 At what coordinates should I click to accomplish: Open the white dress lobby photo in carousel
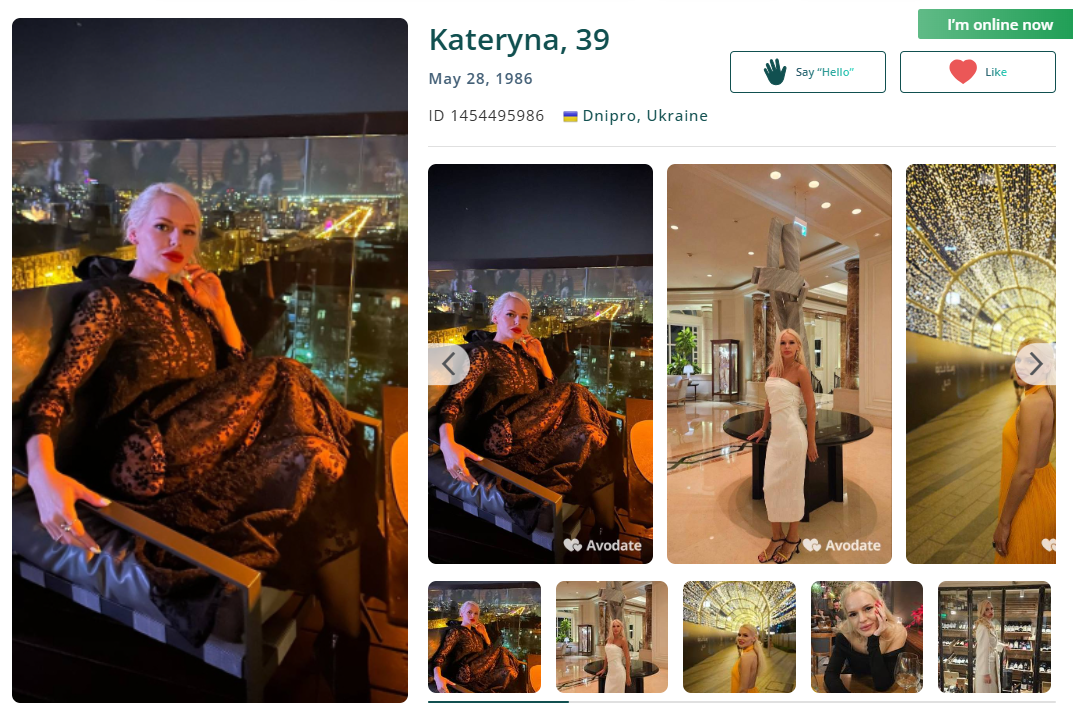click(779, 364)
